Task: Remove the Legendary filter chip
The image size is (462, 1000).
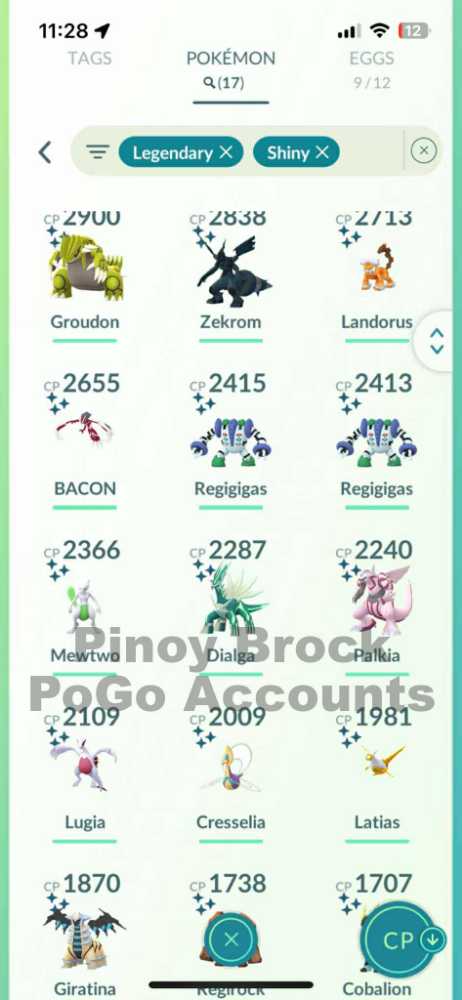Action: tap(225, 152)
